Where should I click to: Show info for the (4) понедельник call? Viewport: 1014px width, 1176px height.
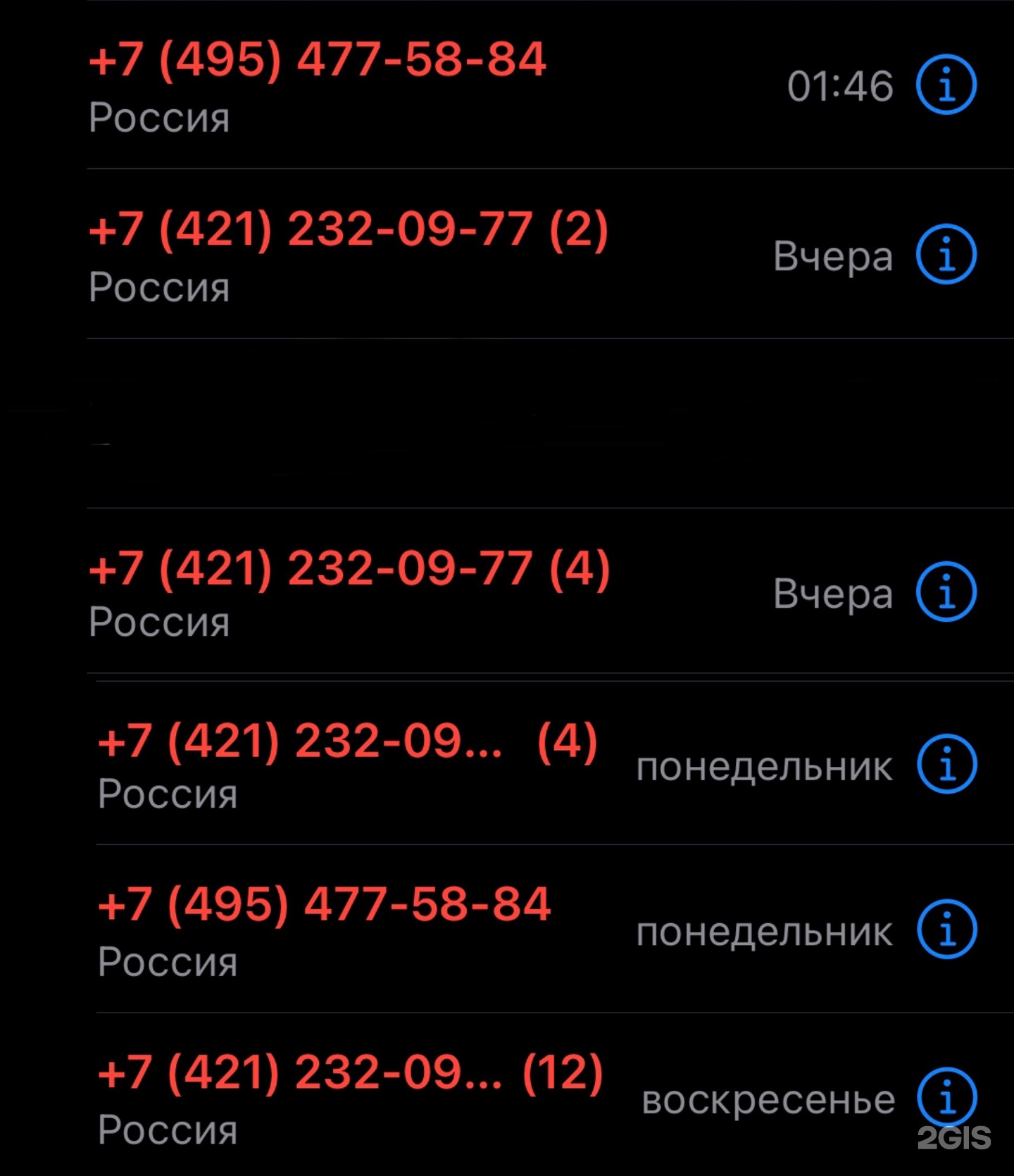point(946,764)
